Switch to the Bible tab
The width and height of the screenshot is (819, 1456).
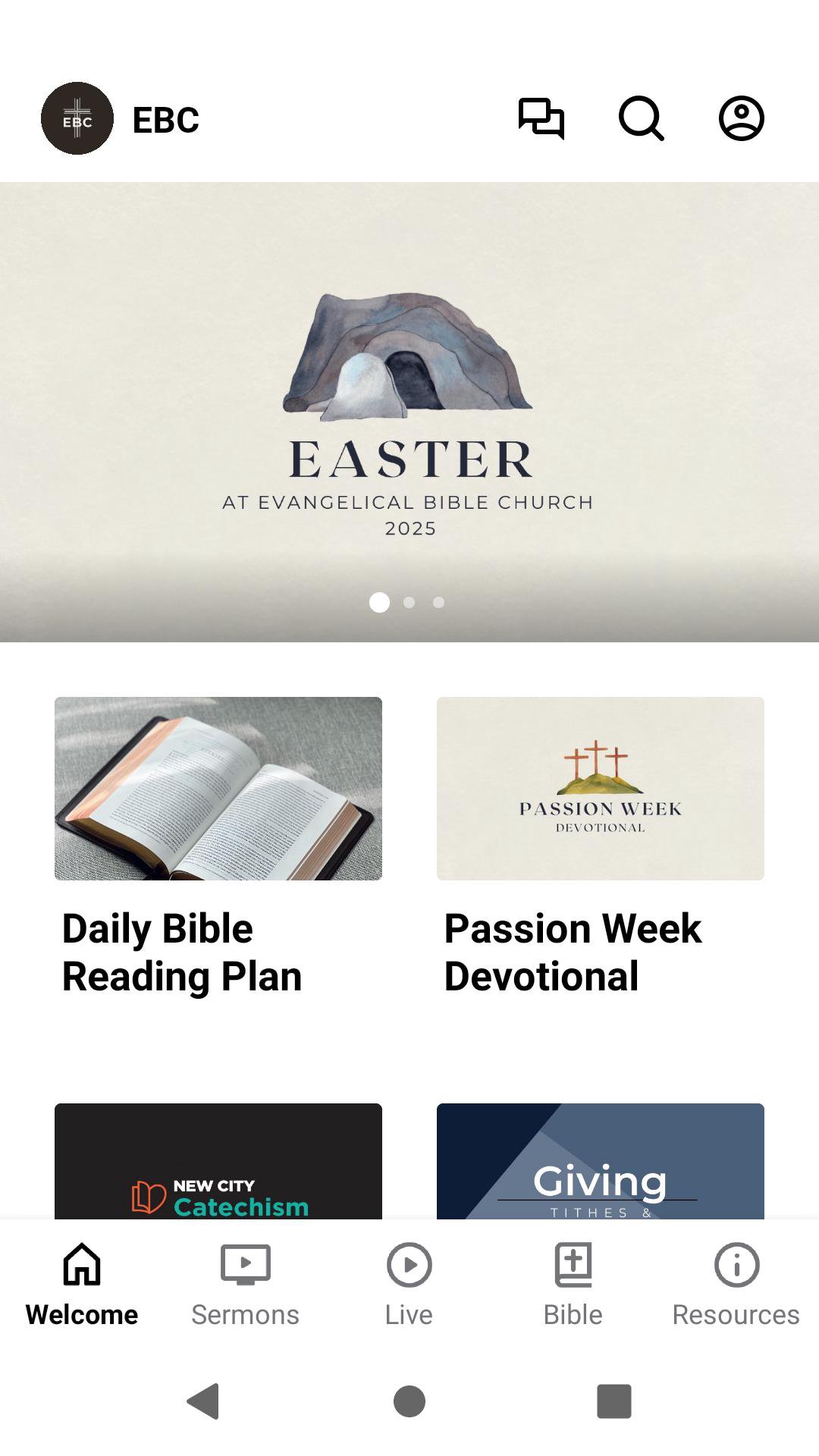click(573, 1285)
